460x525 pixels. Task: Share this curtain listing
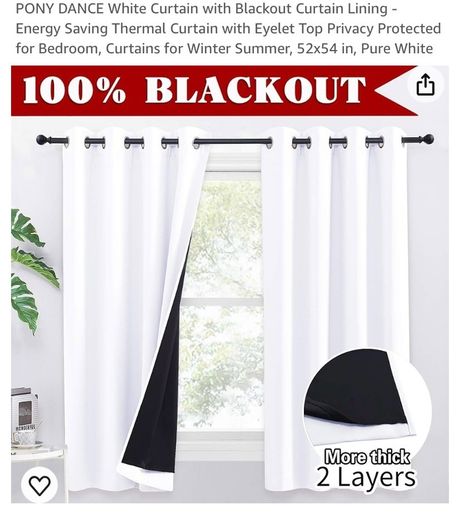(x=425, y=85)
